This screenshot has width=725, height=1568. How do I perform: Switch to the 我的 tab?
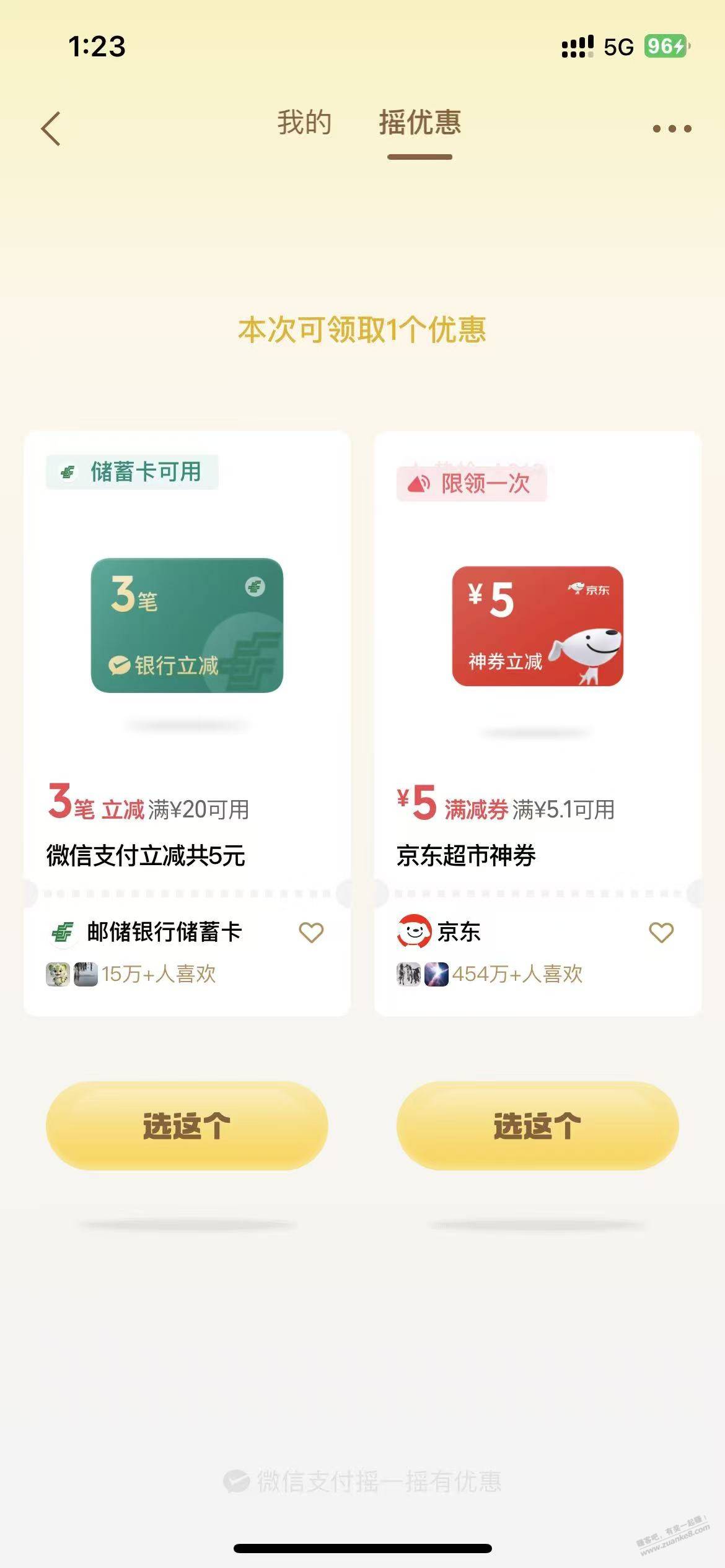tap(304, 122)
